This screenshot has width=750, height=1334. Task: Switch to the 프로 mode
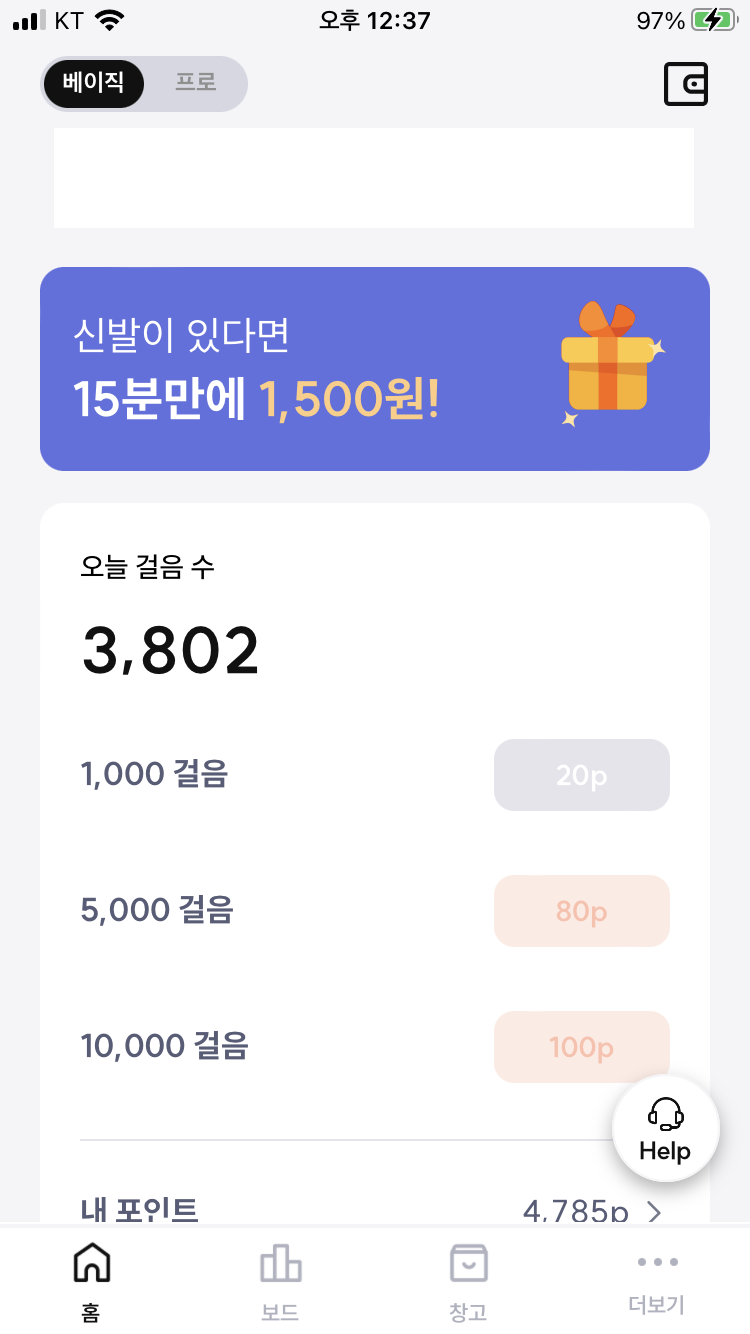click(196, 83)
